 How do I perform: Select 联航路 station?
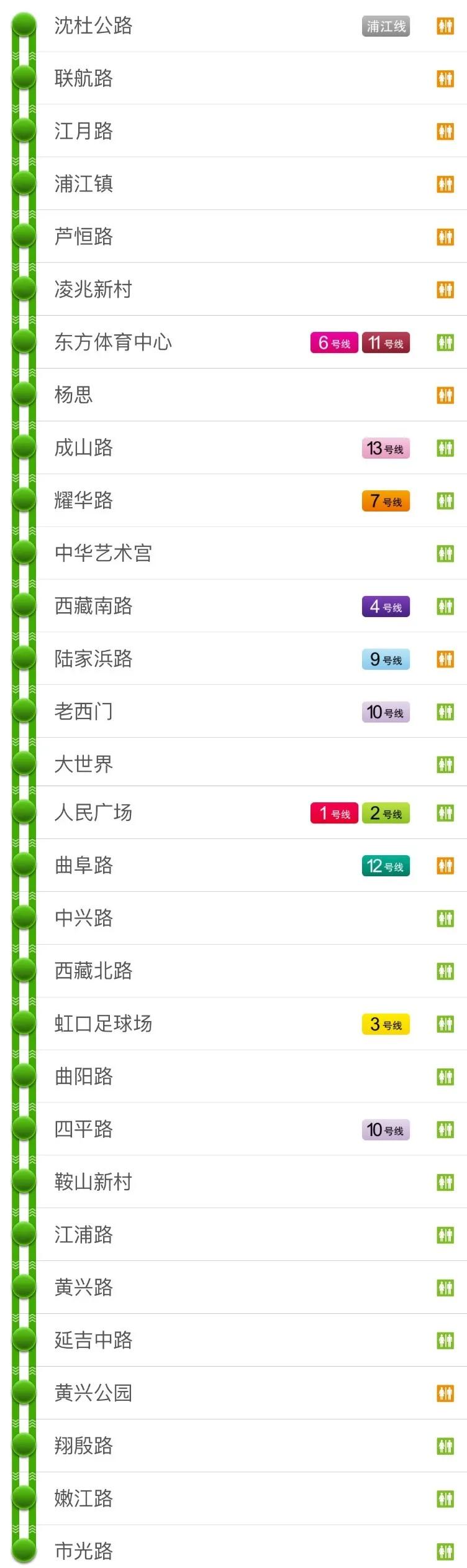click(84, 79)
